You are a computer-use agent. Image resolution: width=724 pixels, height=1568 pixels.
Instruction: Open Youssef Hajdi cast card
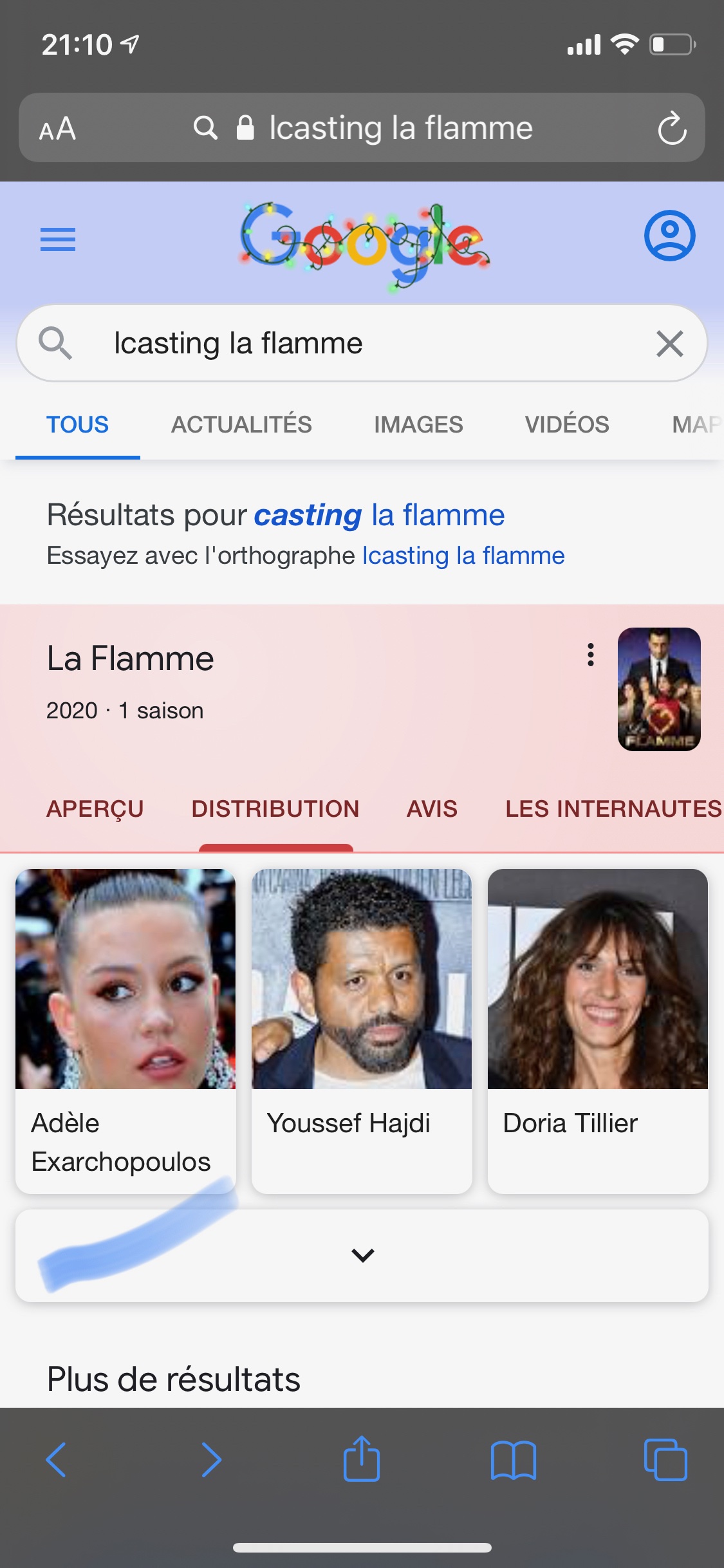pyautogui.click(x=362, y=1030)
